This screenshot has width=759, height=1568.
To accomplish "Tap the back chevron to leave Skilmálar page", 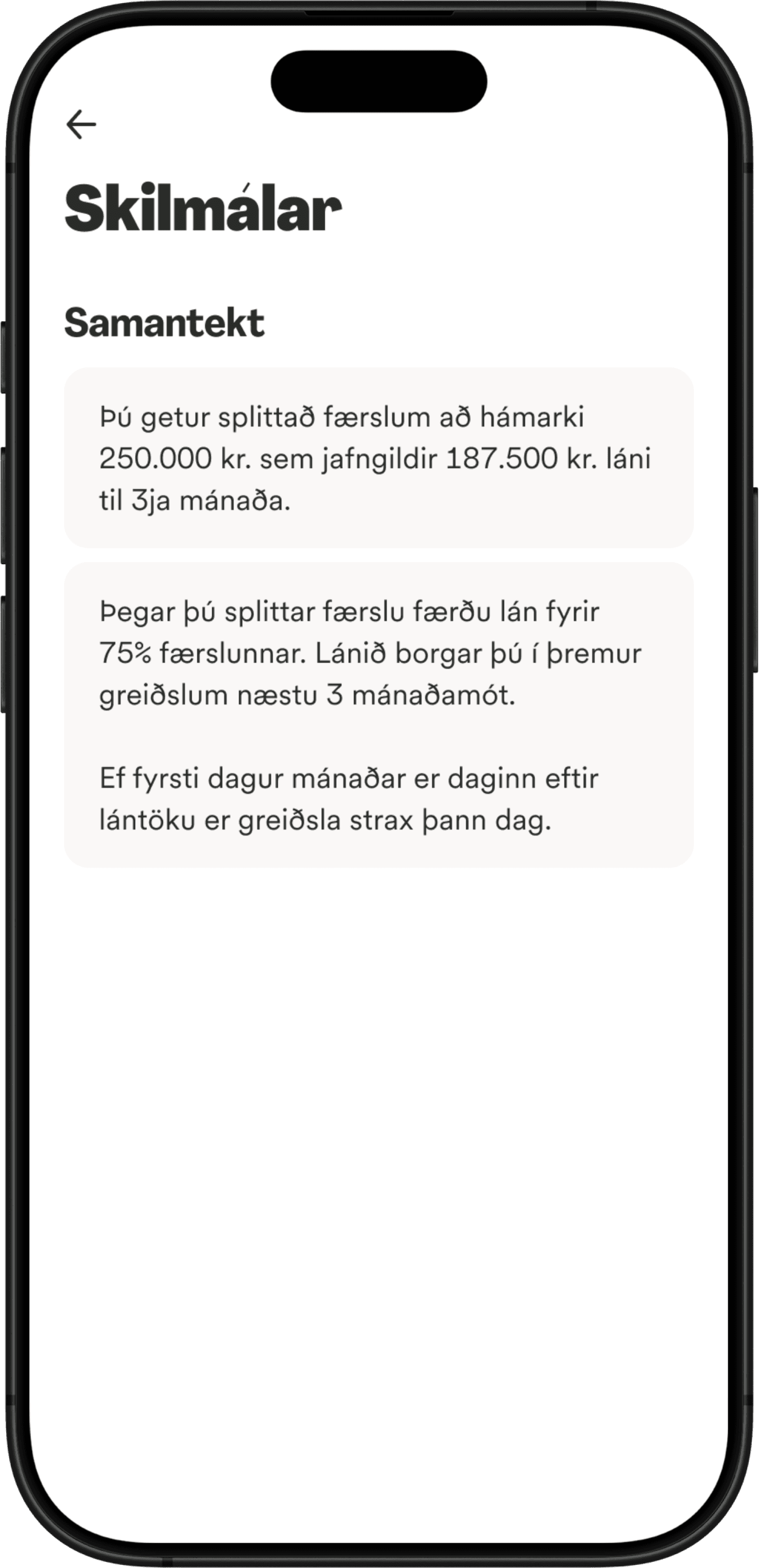I will 81,123.
